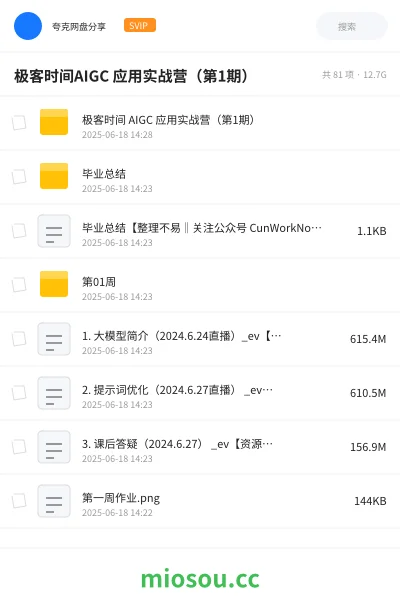Tick the checkbox for 毕业总结 folder
The height and width of the screenshot is (600, 400).
tap(19, 177)
